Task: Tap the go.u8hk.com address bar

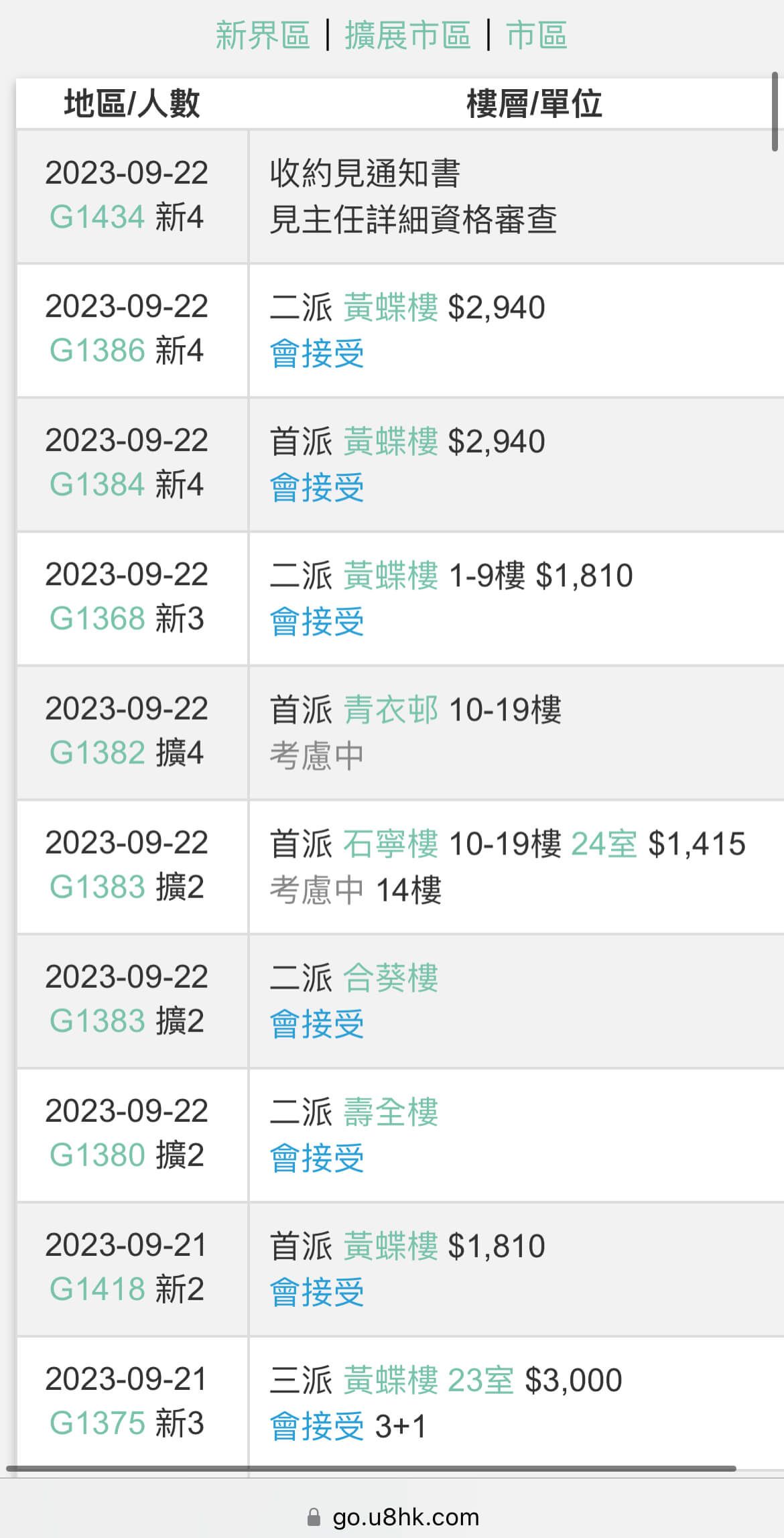Action: coord(392,1517)
